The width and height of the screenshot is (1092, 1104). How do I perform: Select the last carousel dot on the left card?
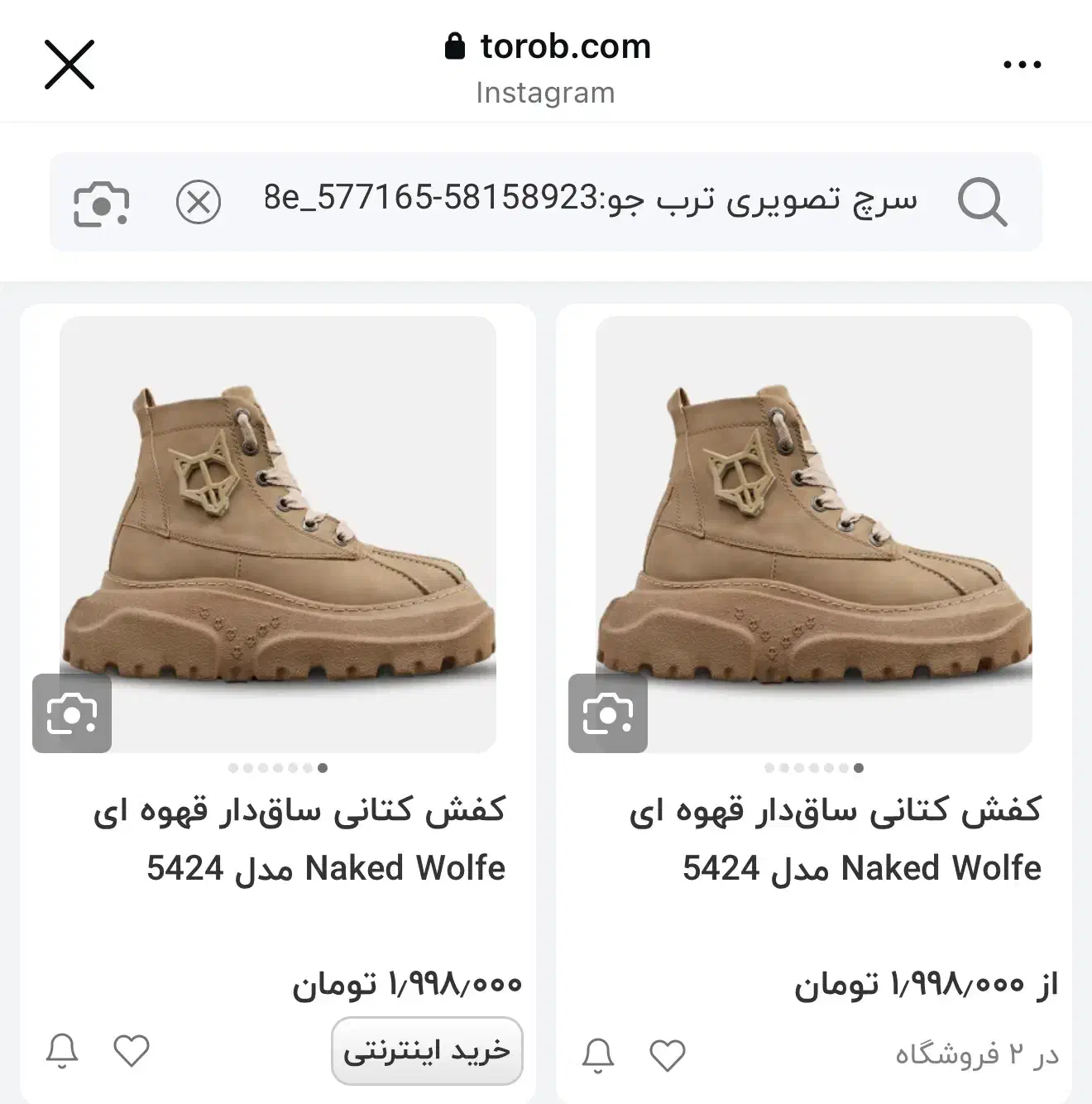(x=323, y=768)
